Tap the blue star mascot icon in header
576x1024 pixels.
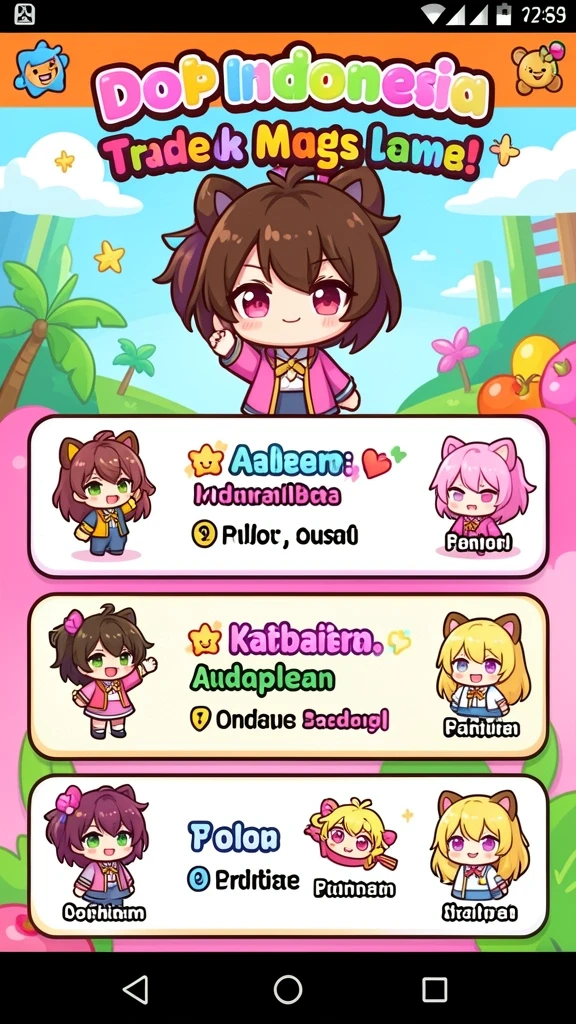click(40, 68)
